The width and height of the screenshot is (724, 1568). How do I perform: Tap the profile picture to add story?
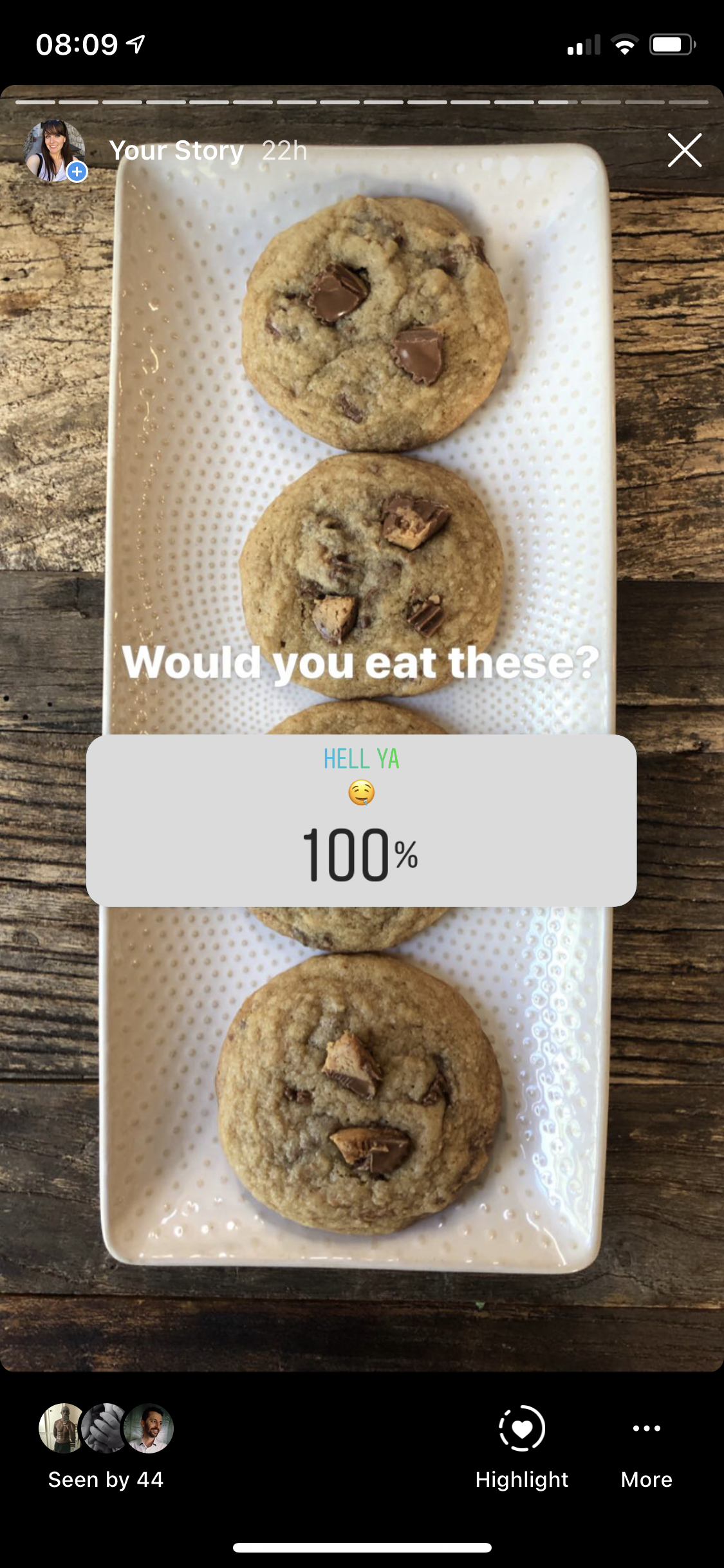click(x=55, y=151)
